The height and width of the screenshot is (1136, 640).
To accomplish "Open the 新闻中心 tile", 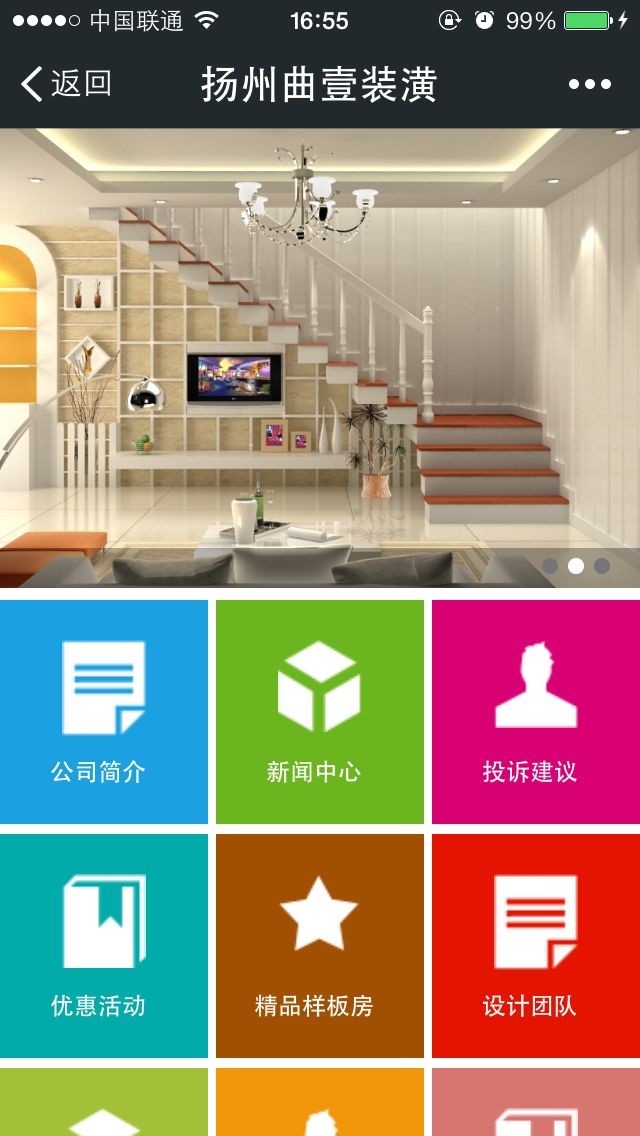I will [319, 712].
